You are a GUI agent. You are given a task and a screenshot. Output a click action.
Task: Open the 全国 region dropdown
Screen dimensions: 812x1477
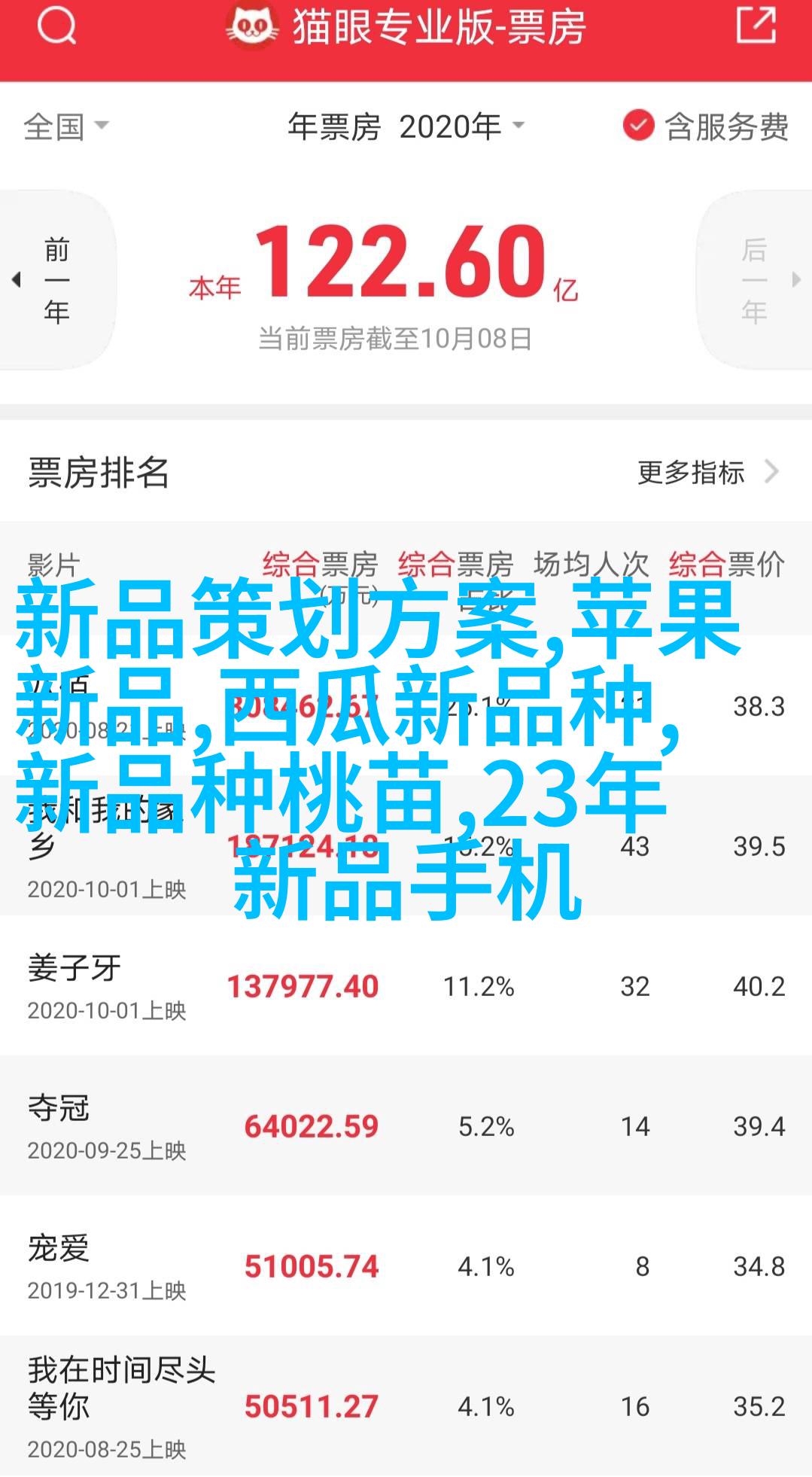point(66,126)
